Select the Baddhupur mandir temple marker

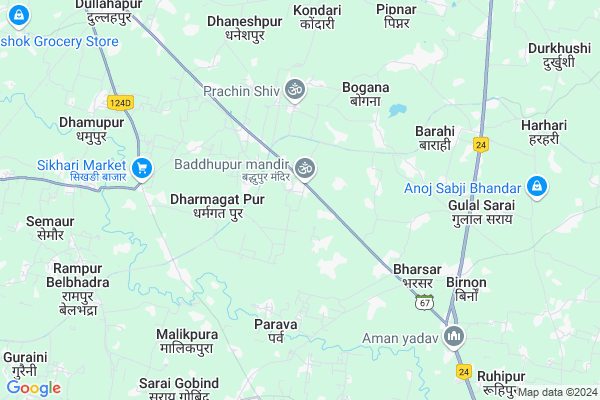click(306, 165)
